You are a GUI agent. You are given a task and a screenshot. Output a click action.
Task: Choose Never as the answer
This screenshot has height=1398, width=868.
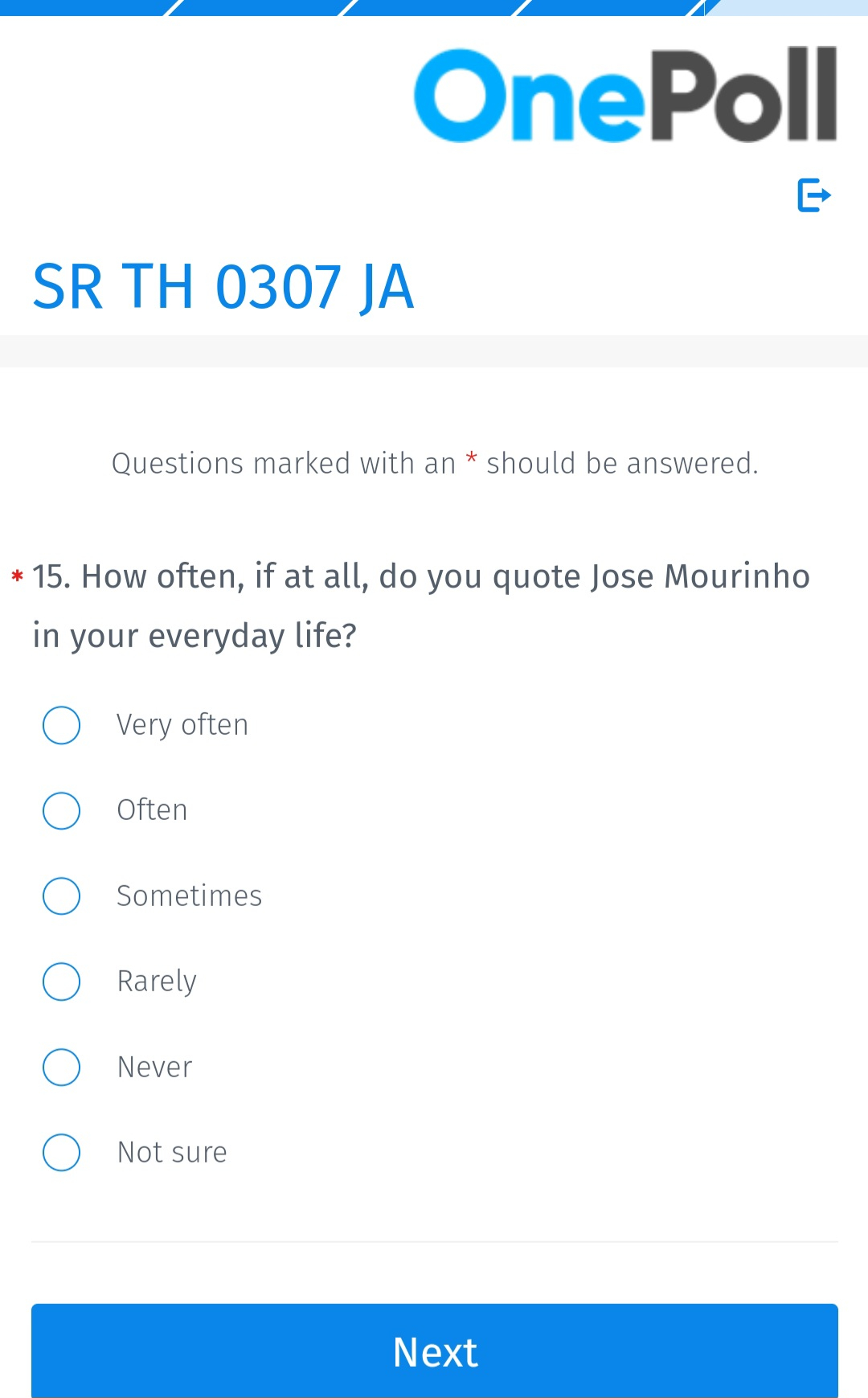click(x=61, y=1067)
